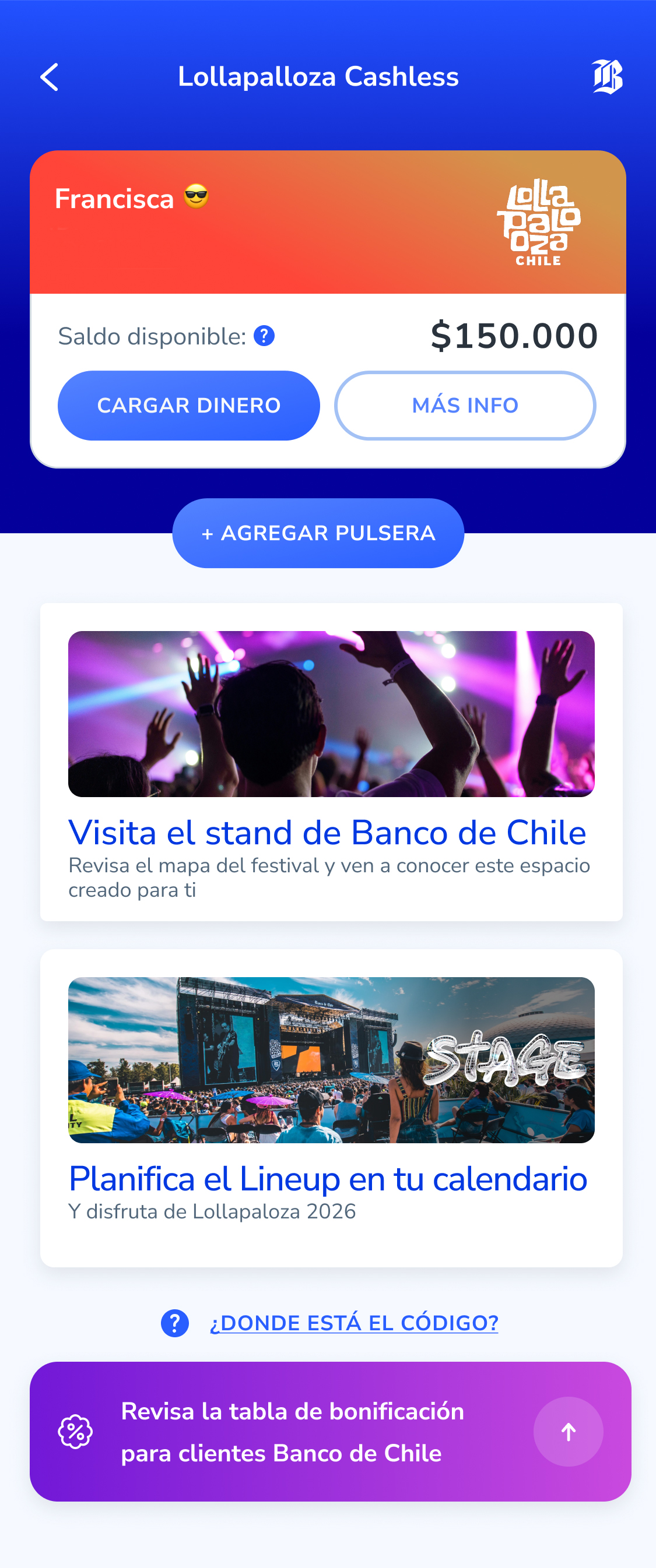Go back using the top-left arrow
The image size is (656, 1568).
click(x=50, y=77)
